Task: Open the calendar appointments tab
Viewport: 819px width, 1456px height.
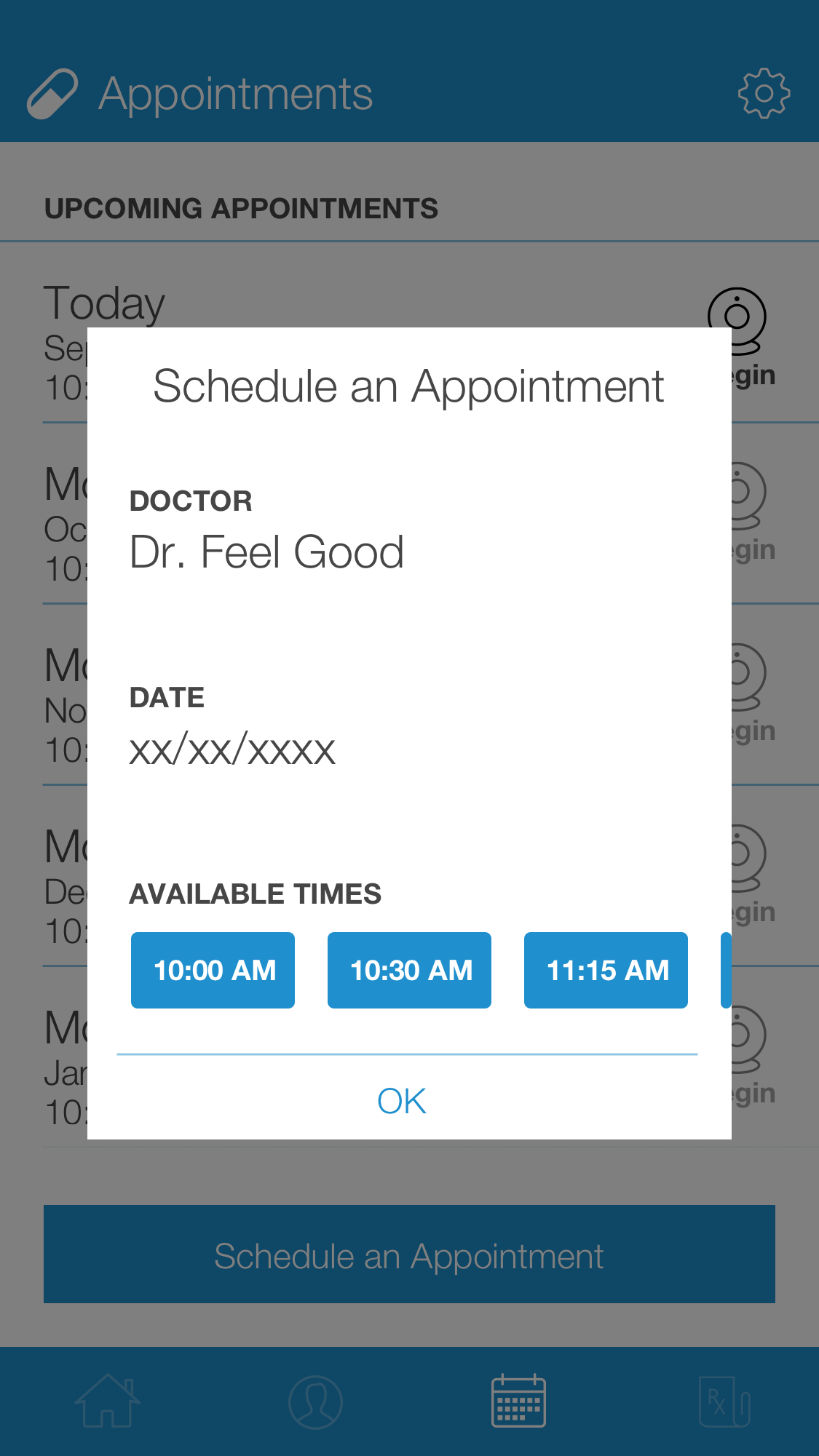Action: pyautogui.click(x=518, y=1401)
